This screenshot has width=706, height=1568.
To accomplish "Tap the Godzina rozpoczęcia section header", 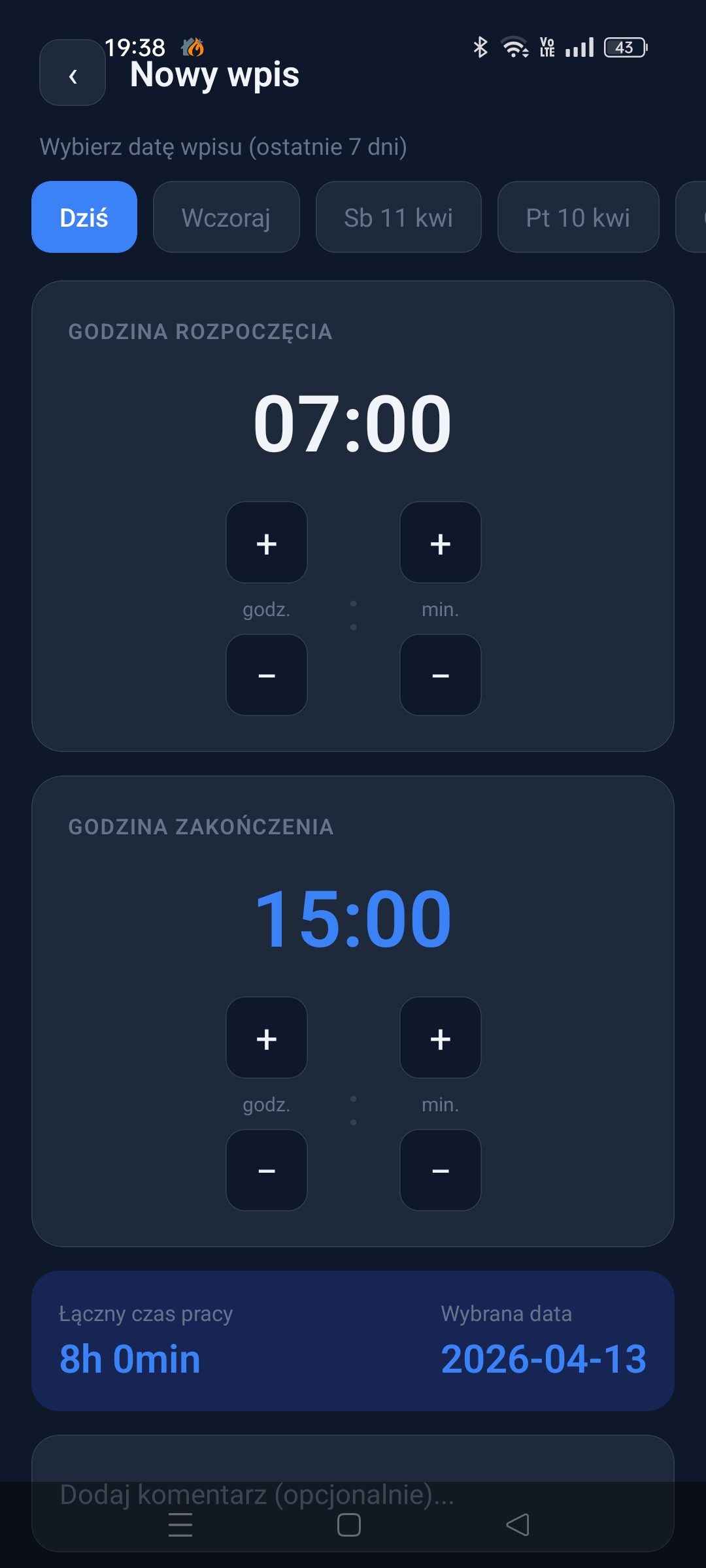I will pos(201,332).
